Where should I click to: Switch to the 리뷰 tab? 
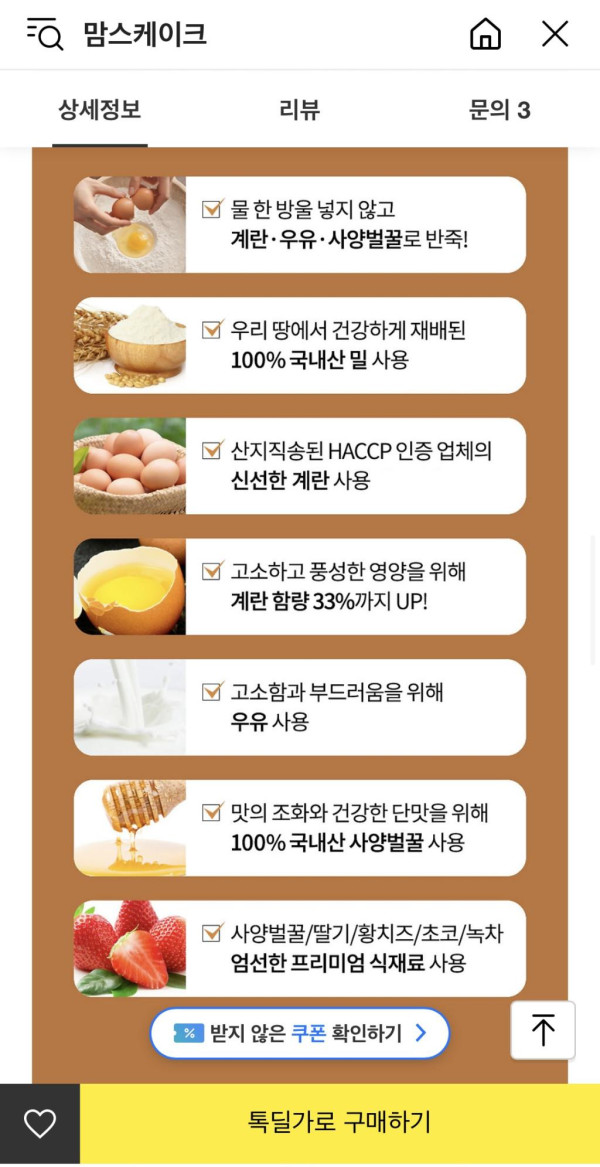299,110
